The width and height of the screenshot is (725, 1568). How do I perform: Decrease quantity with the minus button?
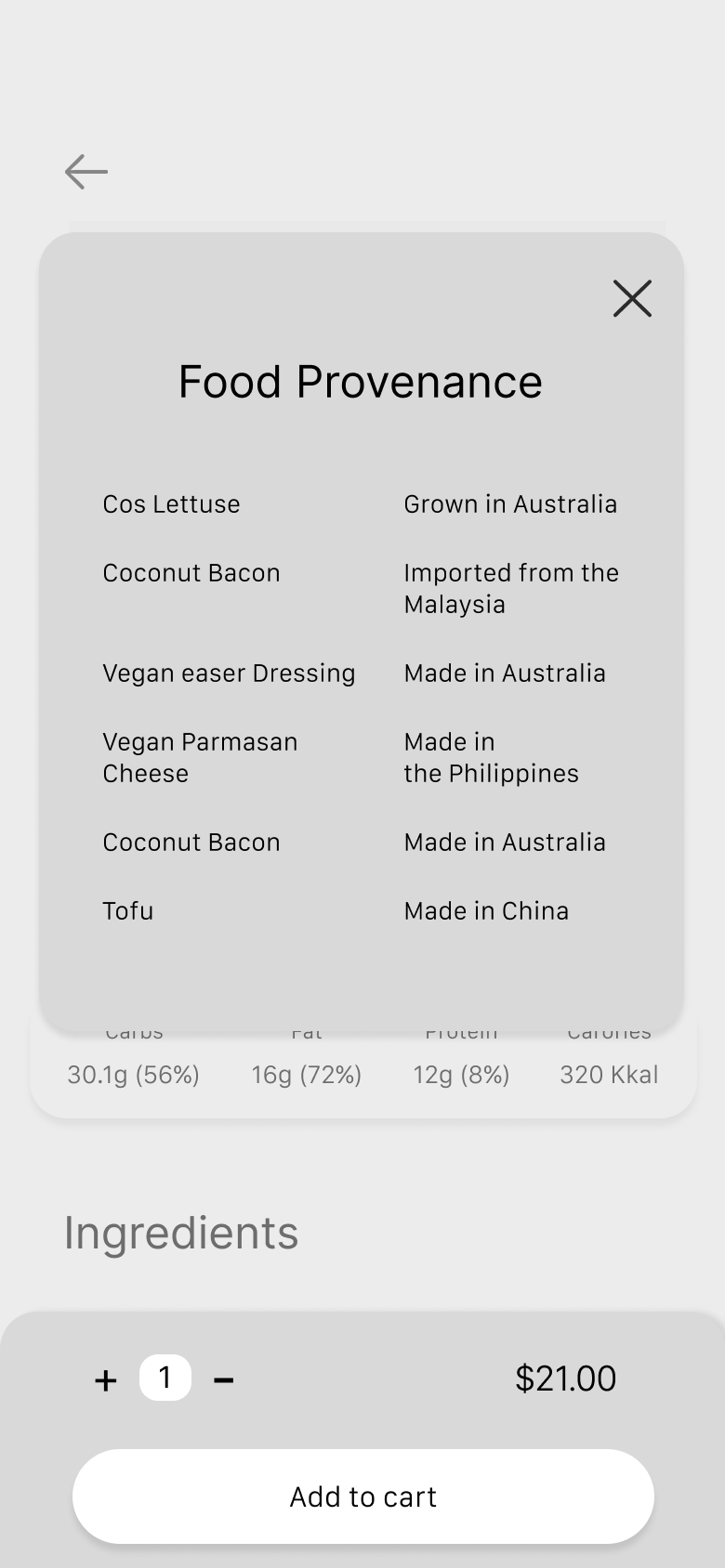click(x=223, y=1380)
